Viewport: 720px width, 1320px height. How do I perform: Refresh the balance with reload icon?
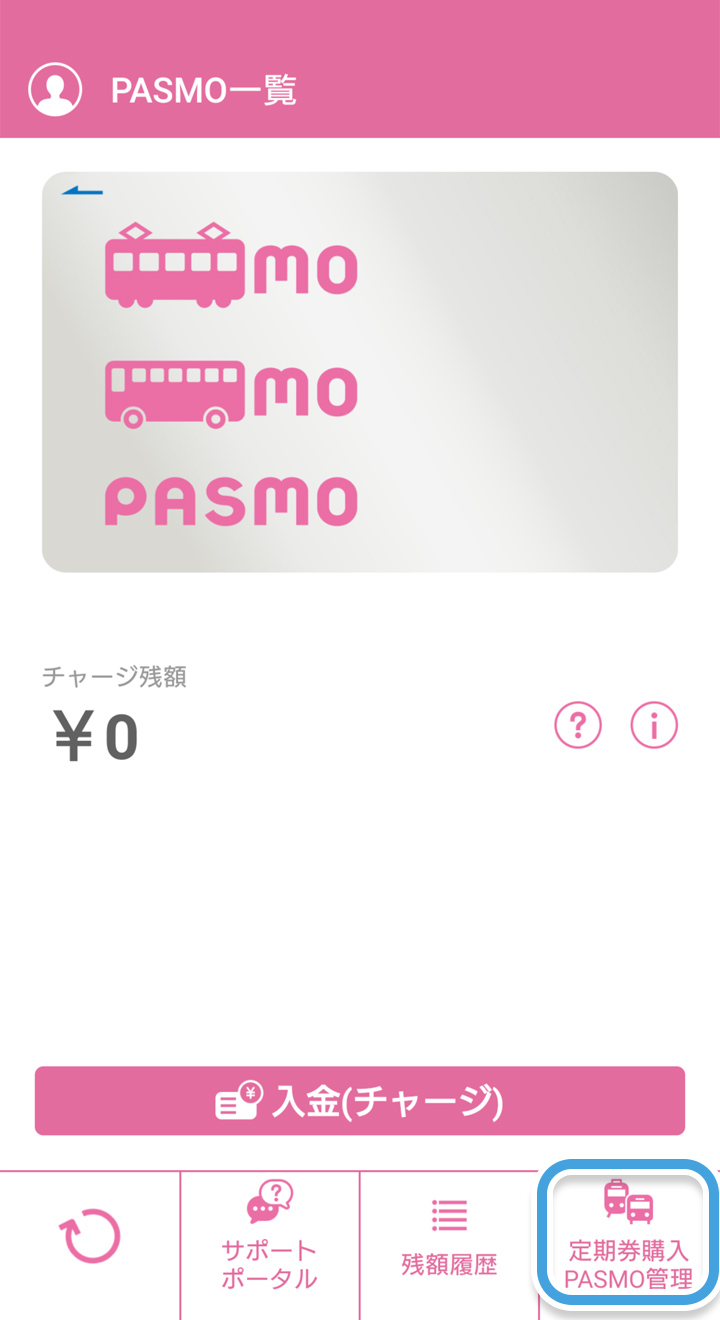[x=90, y=1237]
